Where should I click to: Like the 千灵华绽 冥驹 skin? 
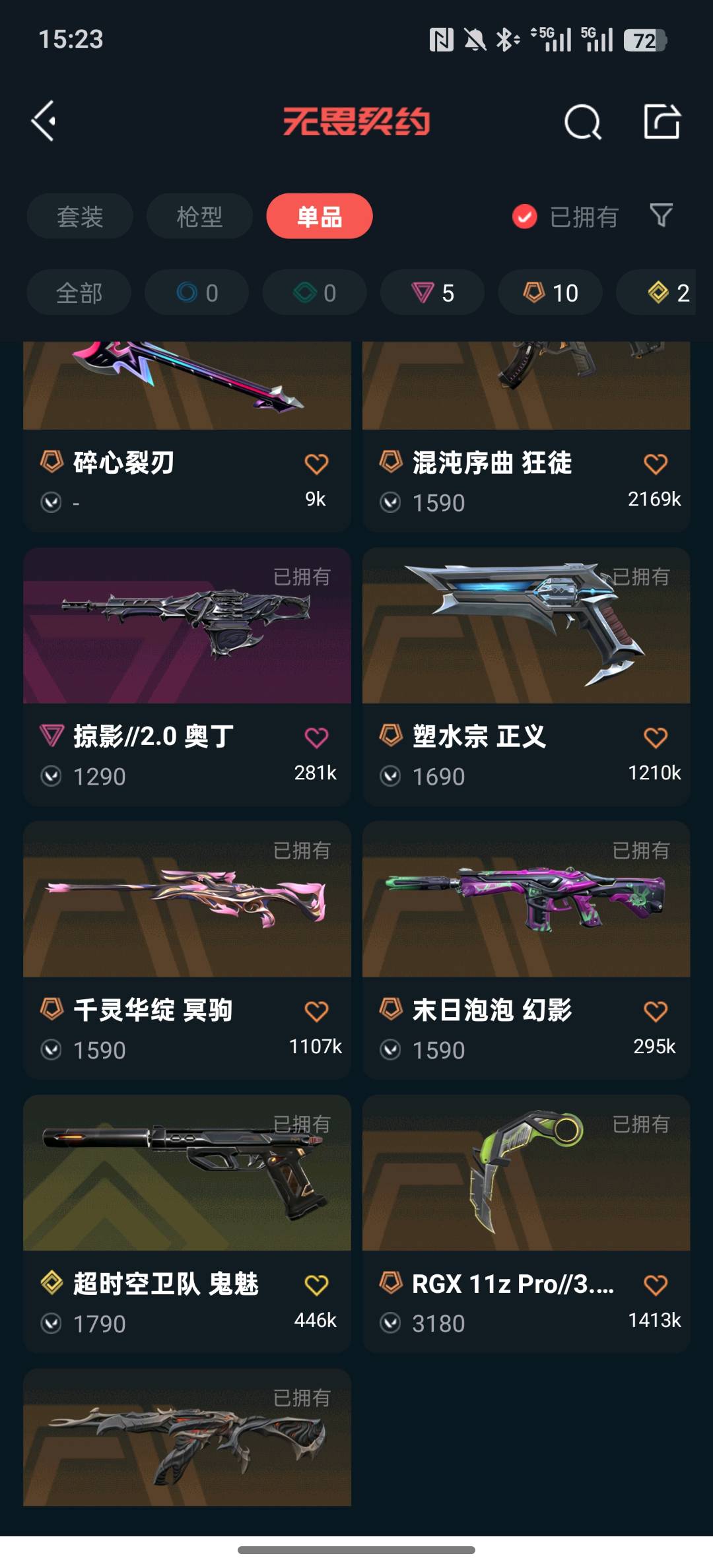click(316, 1011)
